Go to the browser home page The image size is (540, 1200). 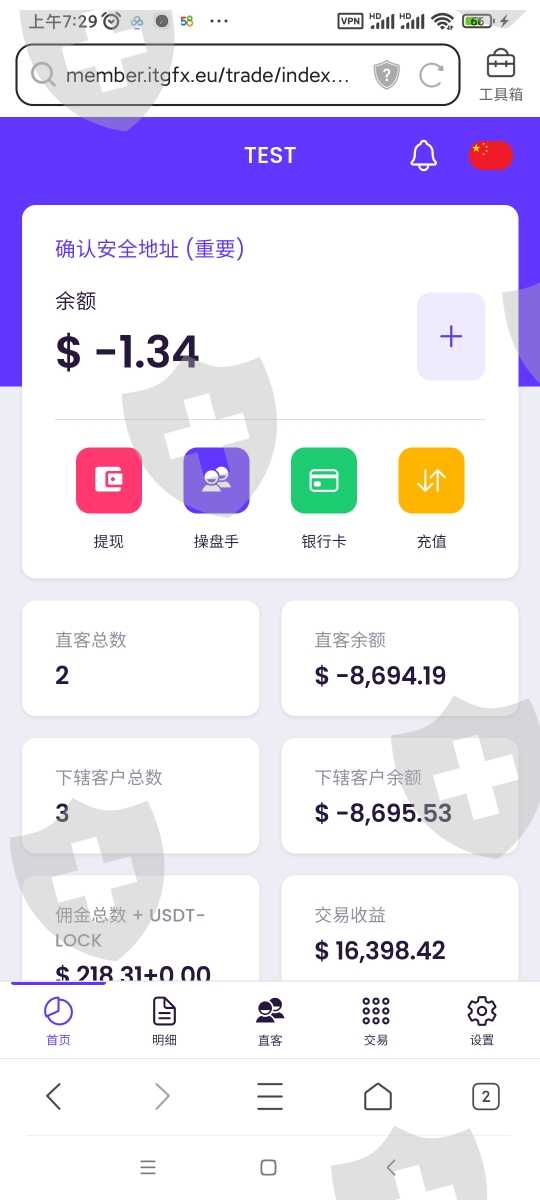[x=378, y=1097]
